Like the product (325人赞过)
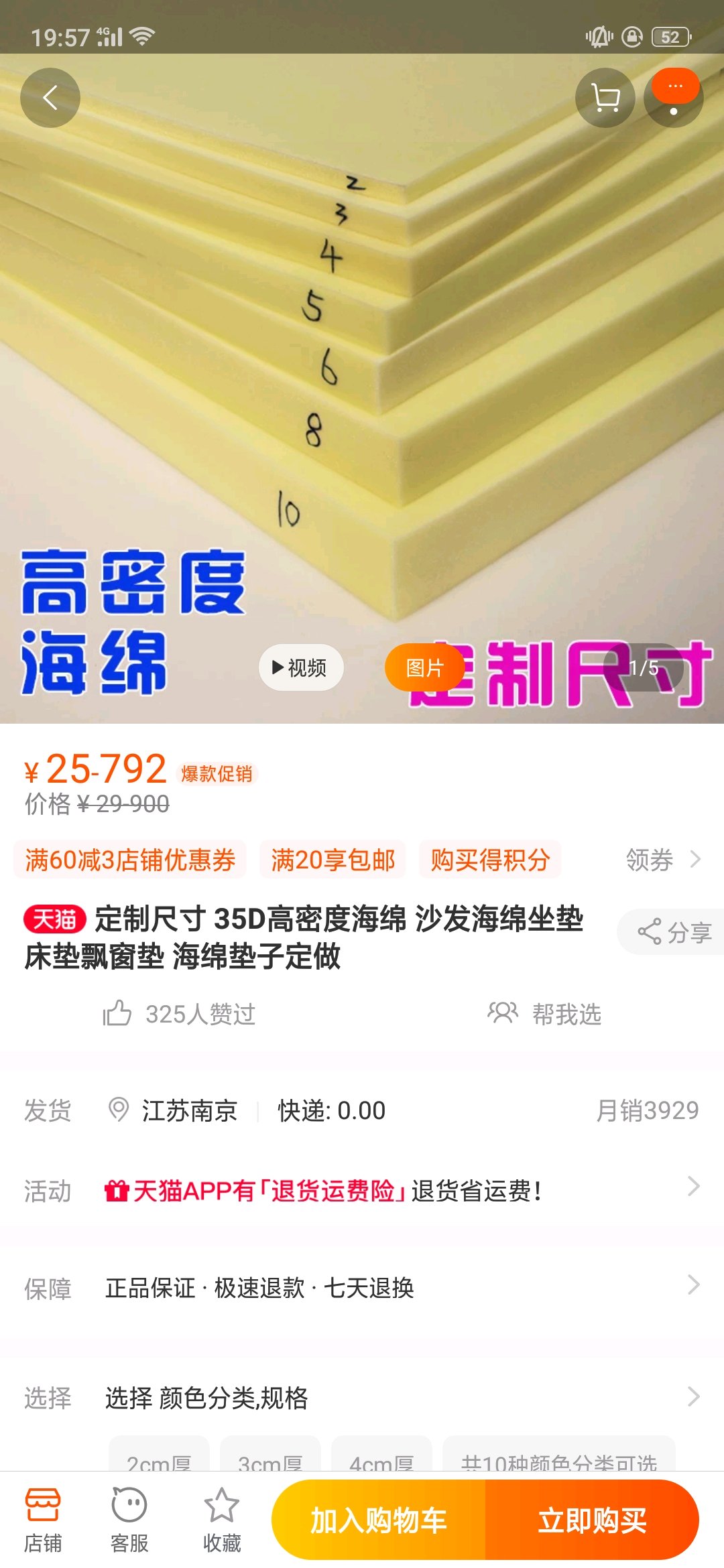 click(x=180, y=1014)
